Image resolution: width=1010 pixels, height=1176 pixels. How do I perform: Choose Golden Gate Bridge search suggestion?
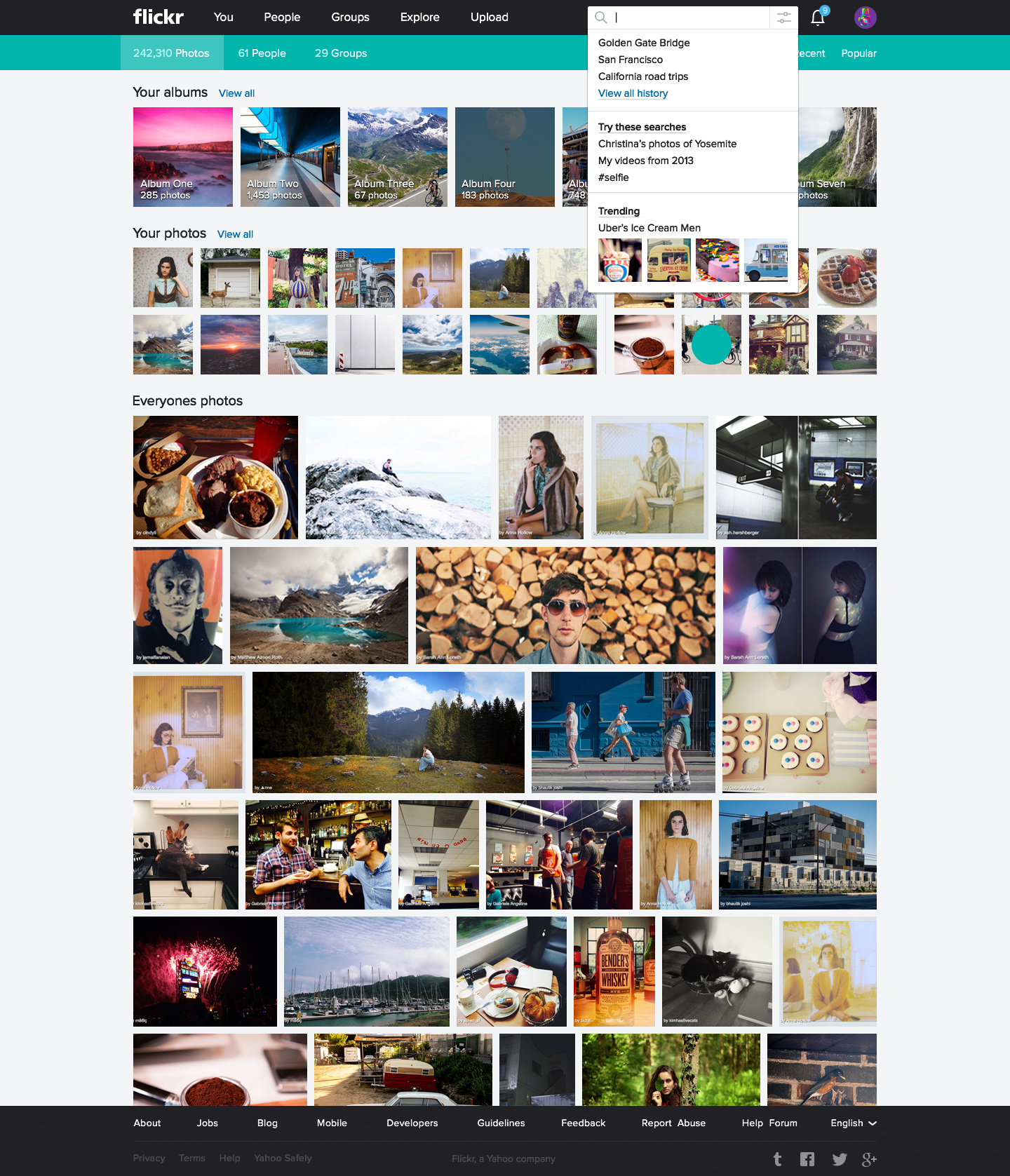[643, 43]
